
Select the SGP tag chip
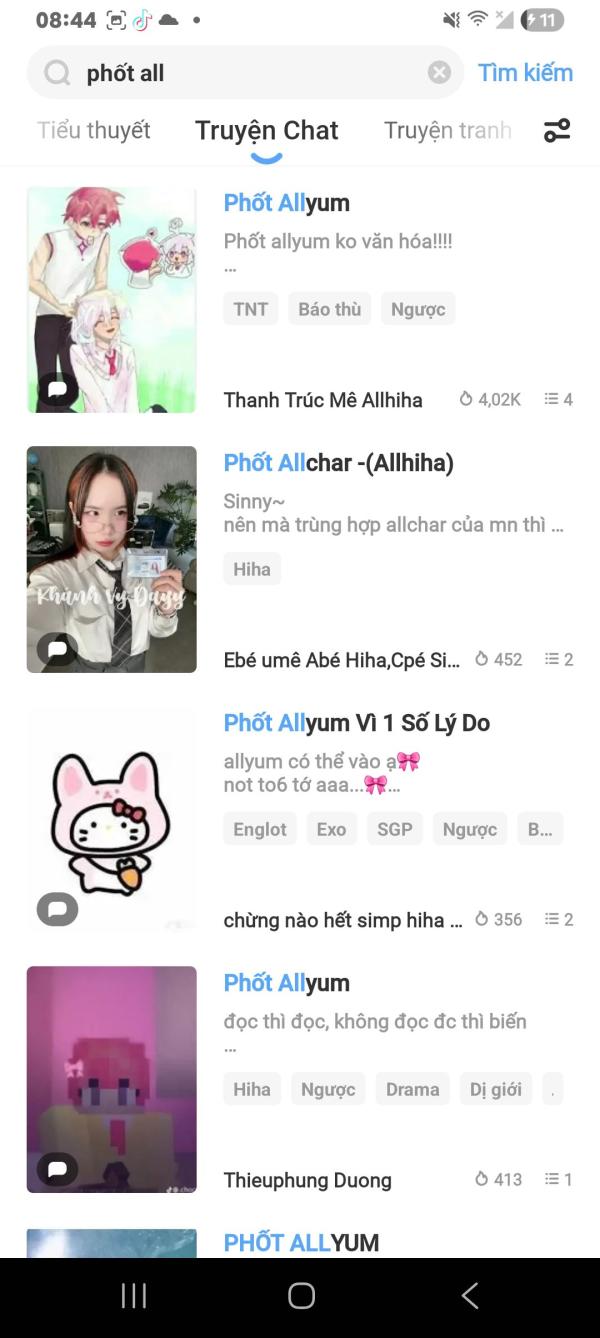[x=395, y=829]
